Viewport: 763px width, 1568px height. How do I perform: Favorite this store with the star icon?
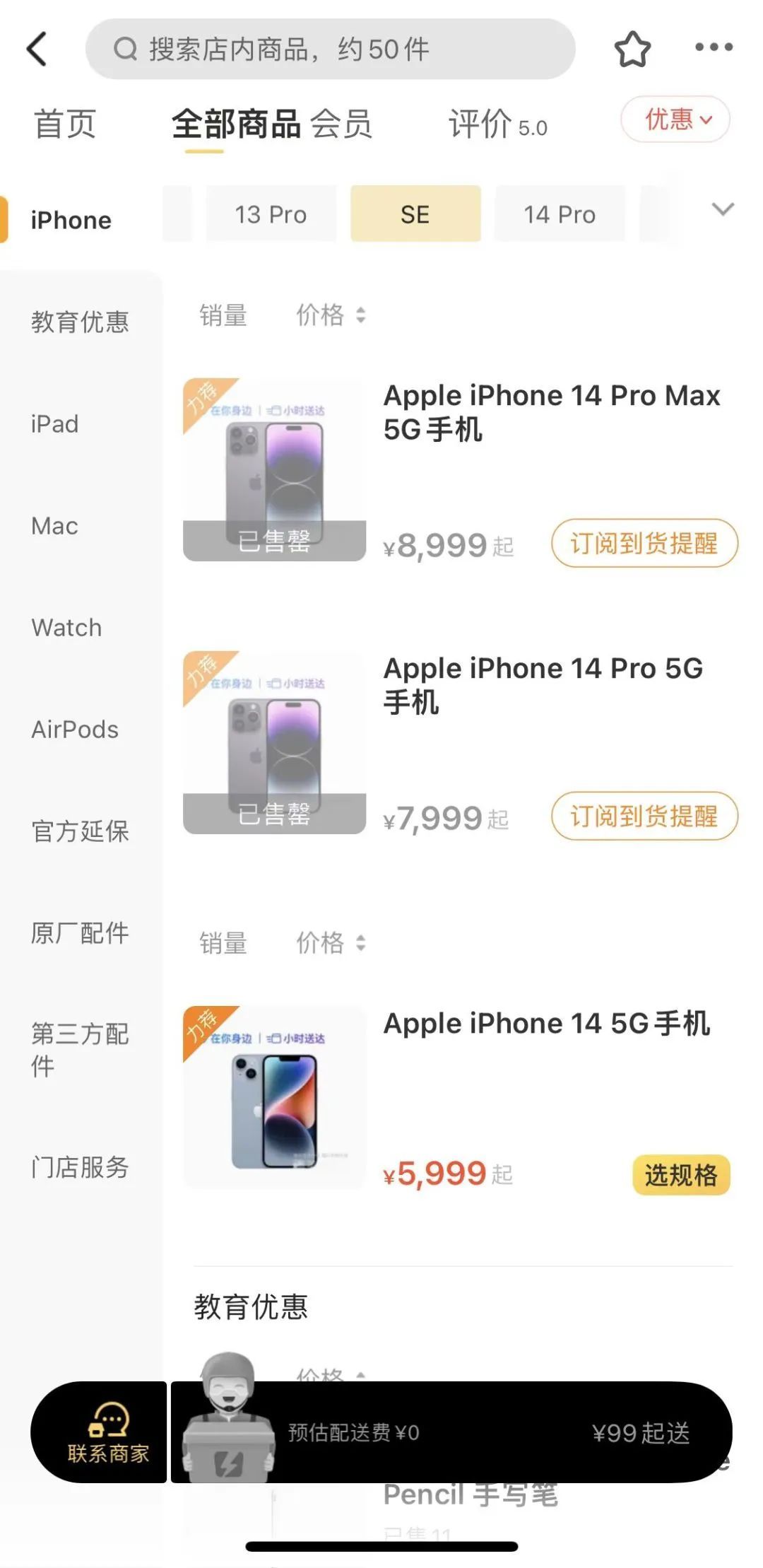pos(632,49)
